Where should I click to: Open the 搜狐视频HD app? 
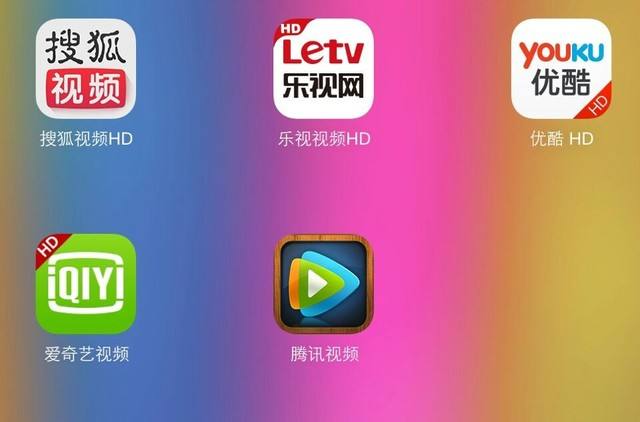pos(85,69)
